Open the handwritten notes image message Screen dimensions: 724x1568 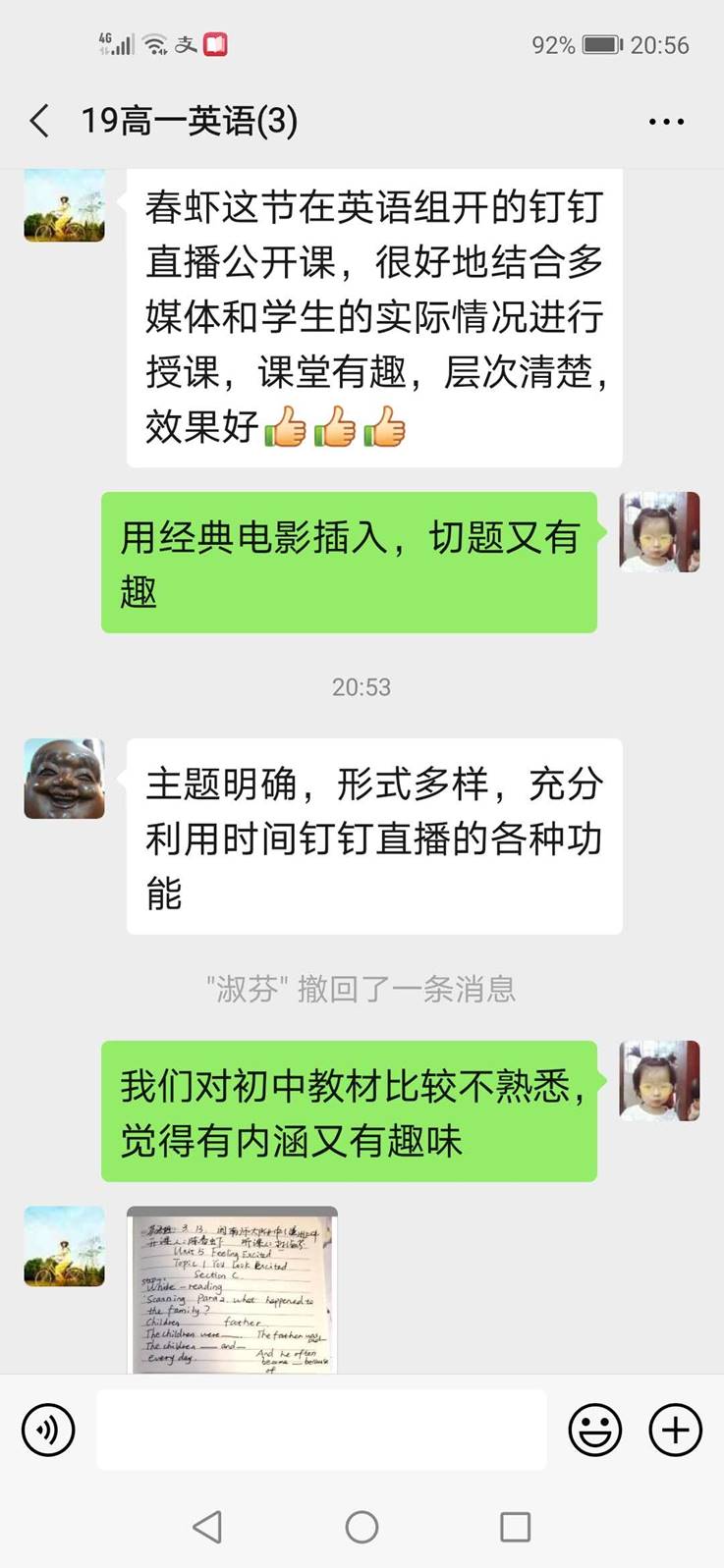[x=233, y=1289]
